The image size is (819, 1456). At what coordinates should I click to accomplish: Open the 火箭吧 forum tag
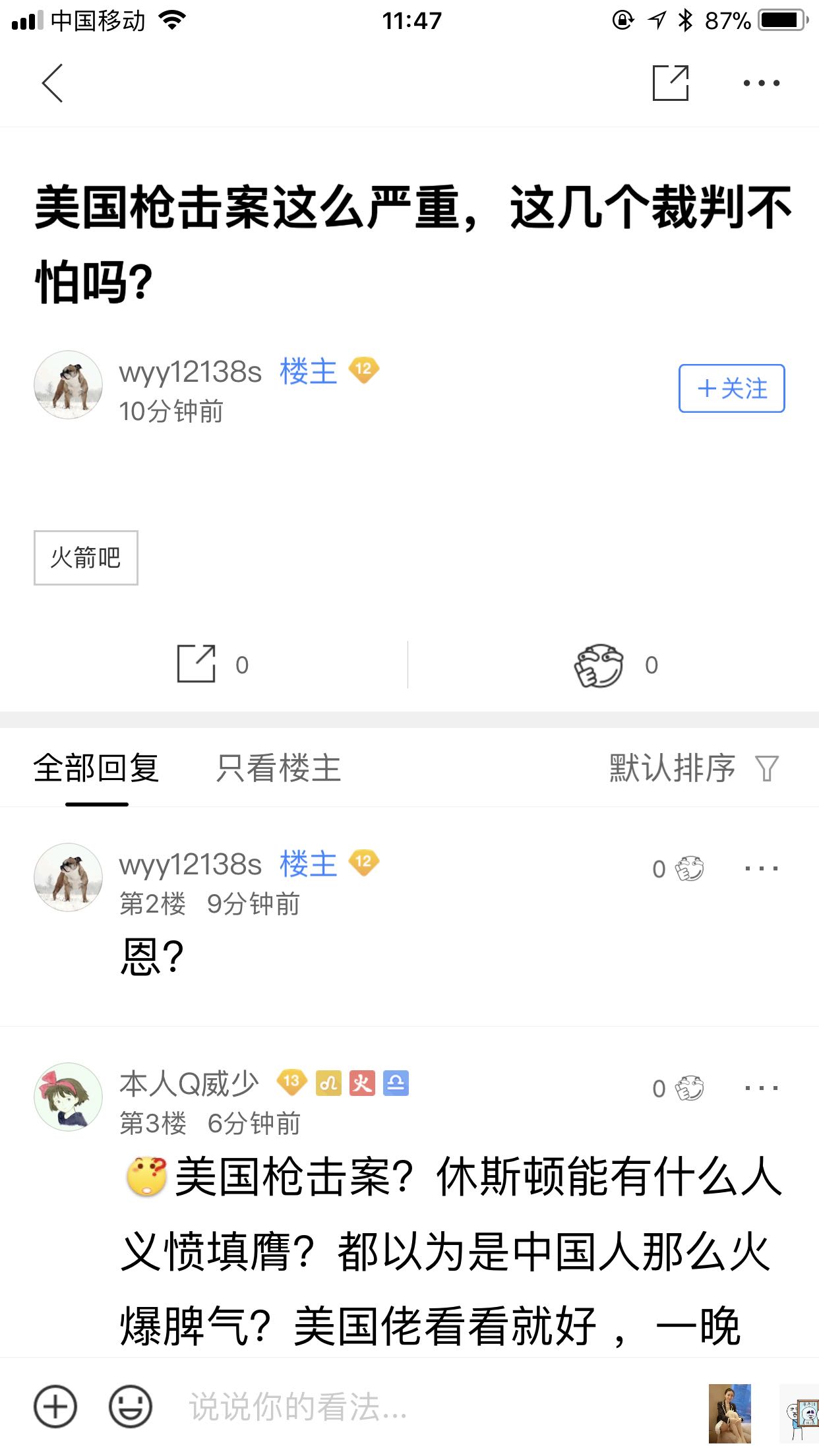(x=86, y=558)
